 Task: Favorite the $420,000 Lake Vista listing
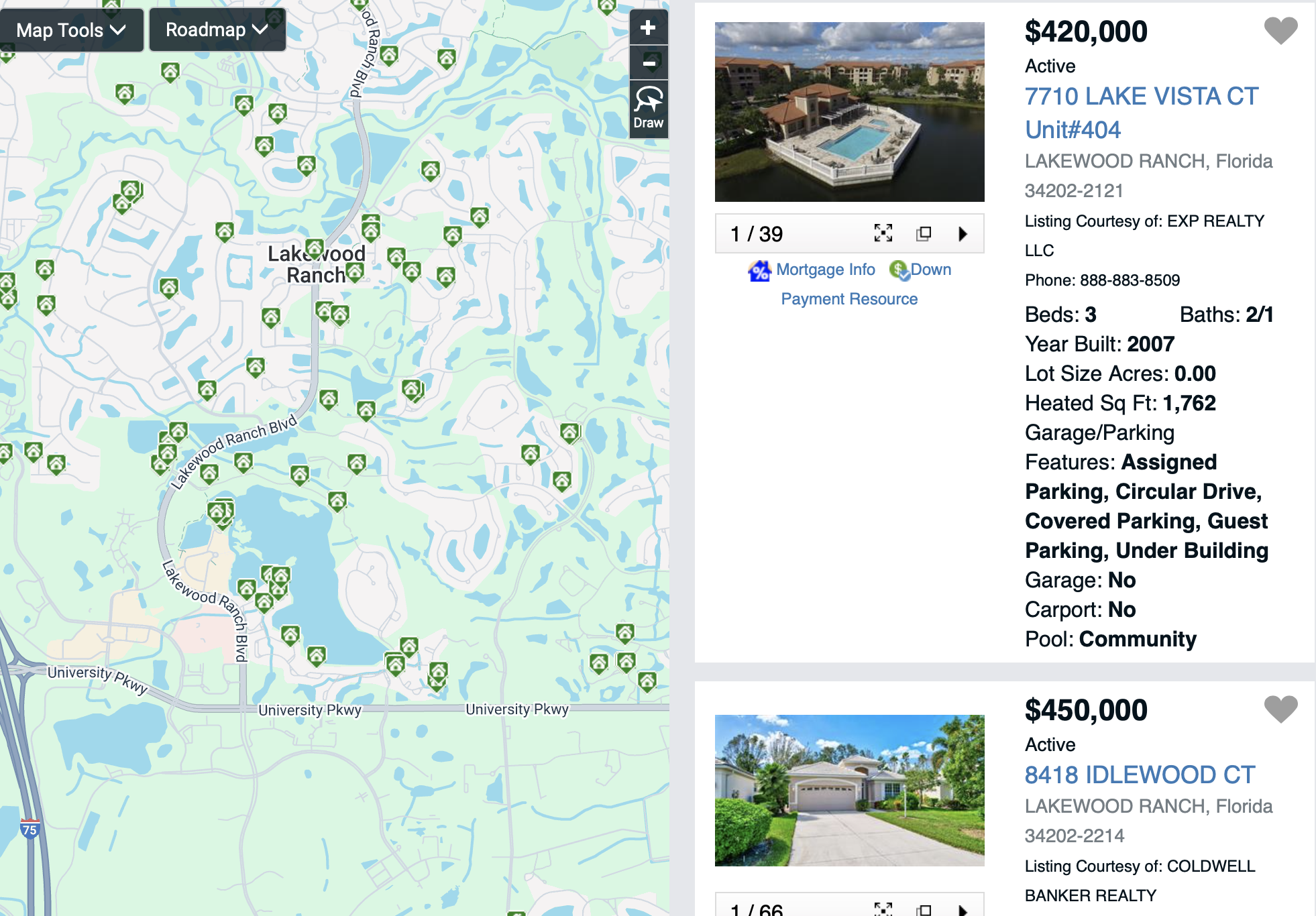click(x=1280, y=31)
